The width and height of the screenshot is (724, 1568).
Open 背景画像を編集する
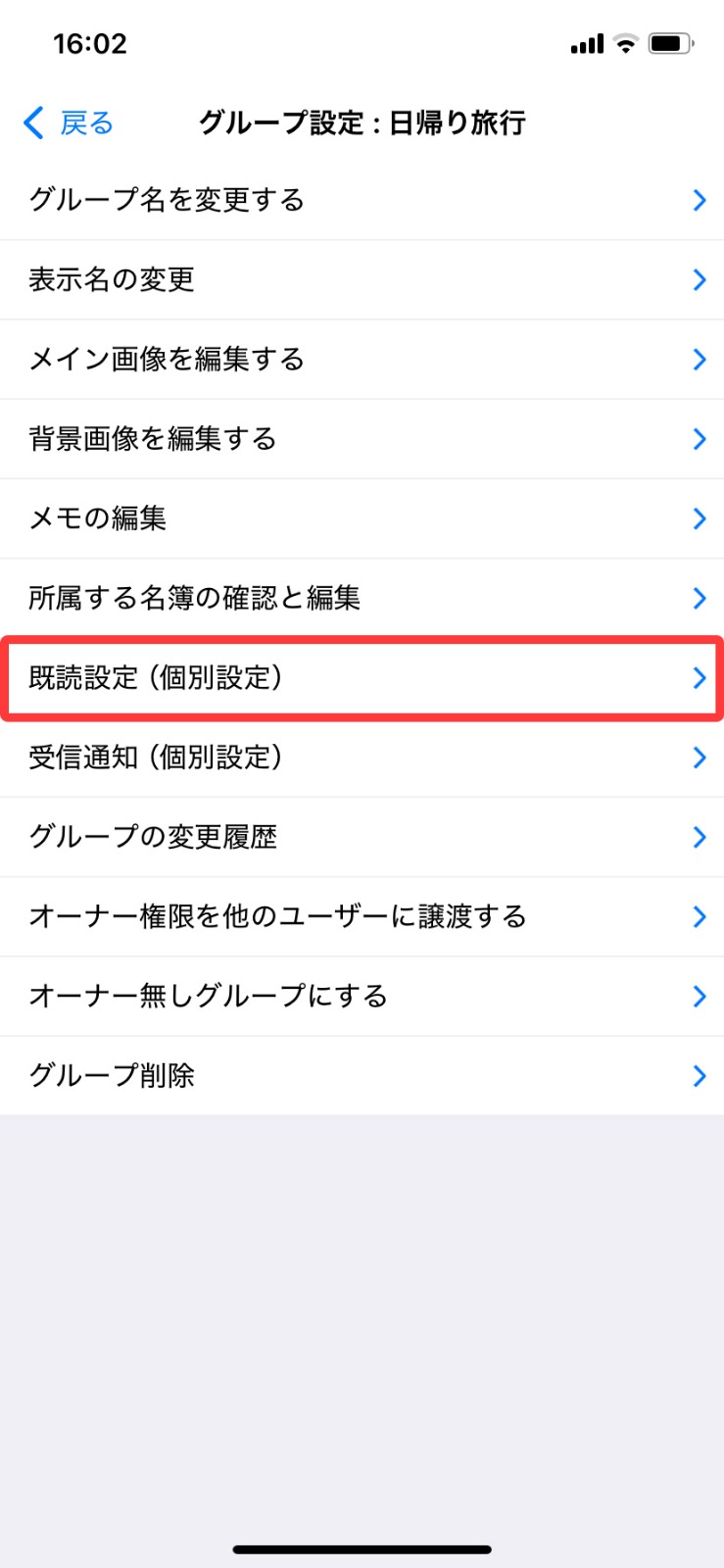pos(362,439)
